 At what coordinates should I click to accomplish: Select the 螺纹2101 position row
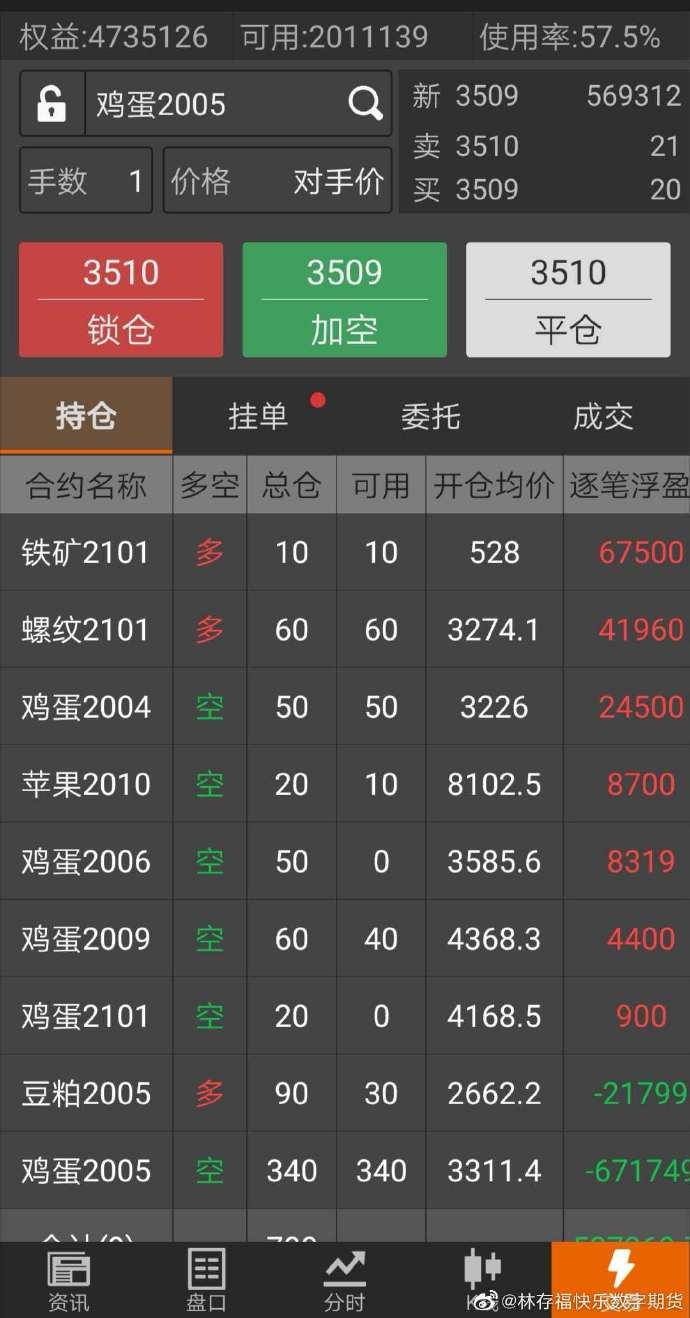[x=345, y=629]
